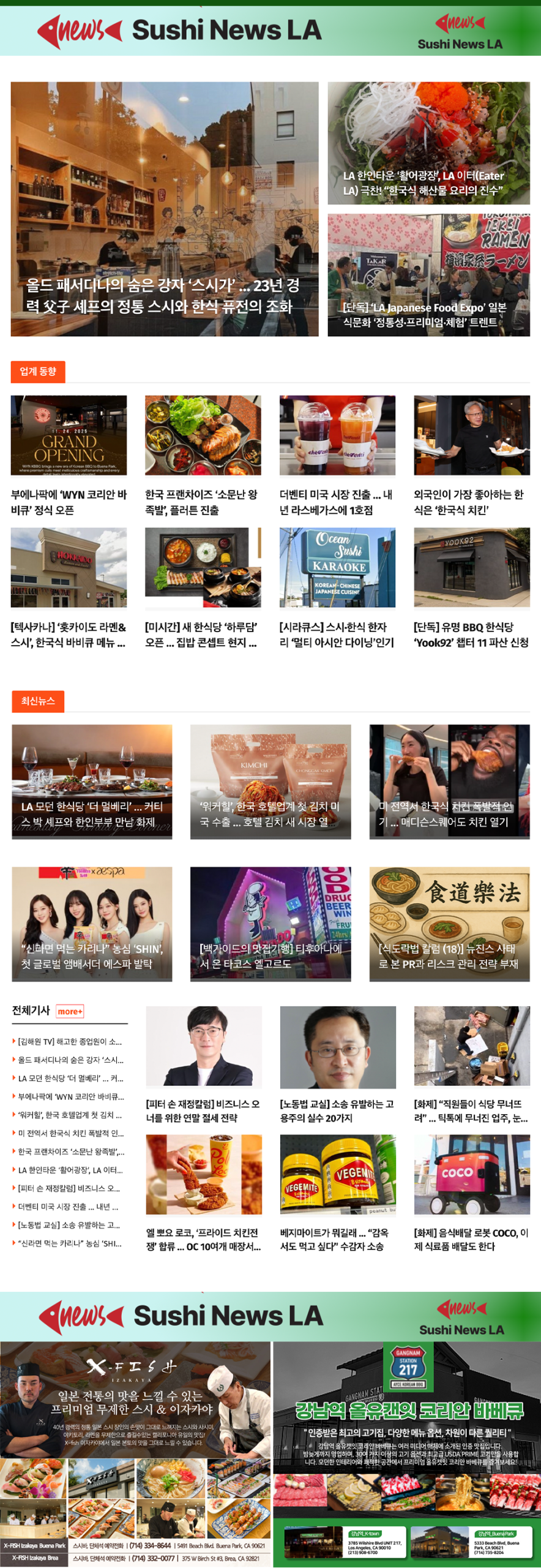Tap the 'more+' button beside 전체기사
This screenshot has height=1568, width=541.
[x=70, y=1011]
